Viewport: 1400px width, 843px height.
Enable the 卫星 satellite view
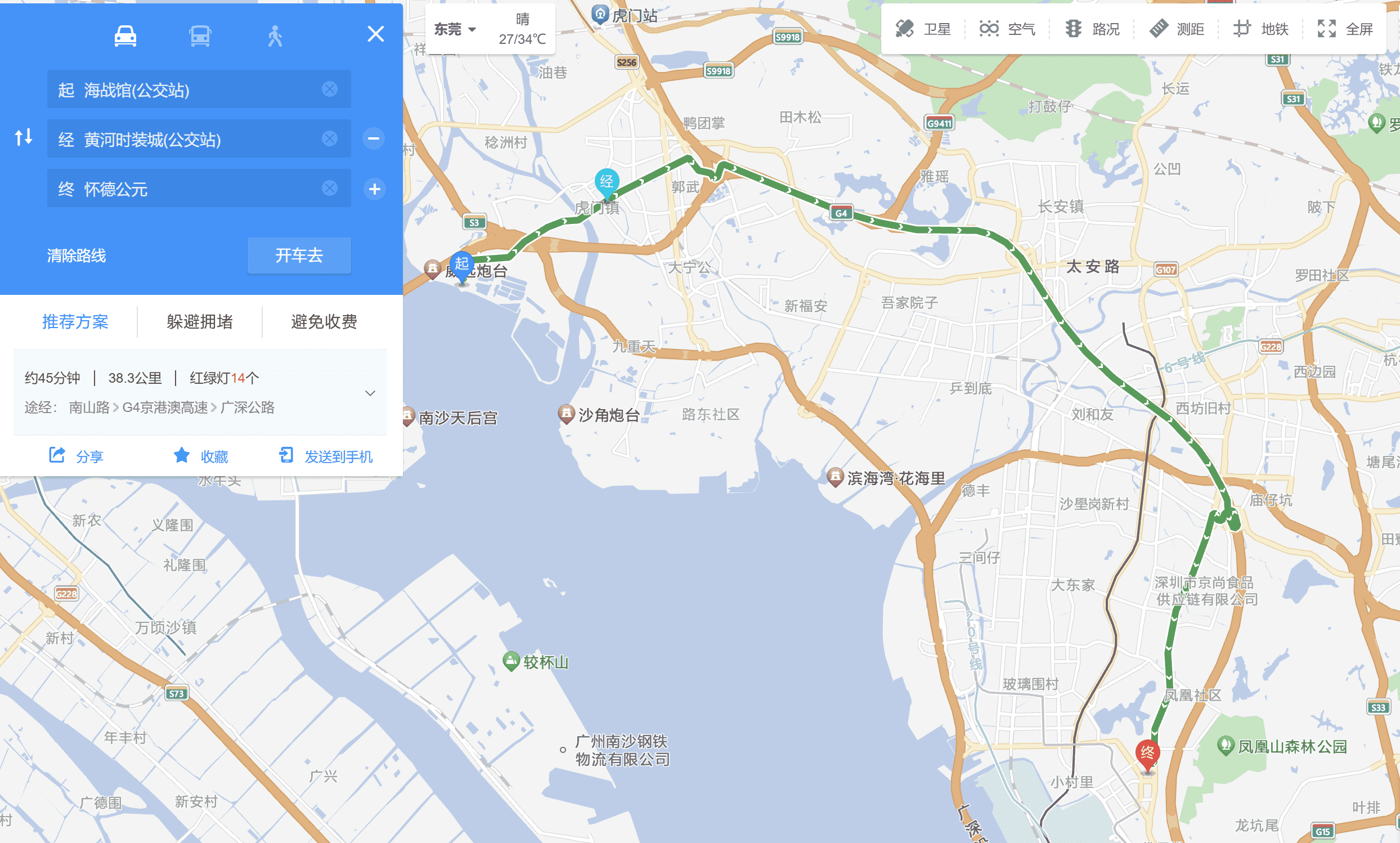(923, 29)
